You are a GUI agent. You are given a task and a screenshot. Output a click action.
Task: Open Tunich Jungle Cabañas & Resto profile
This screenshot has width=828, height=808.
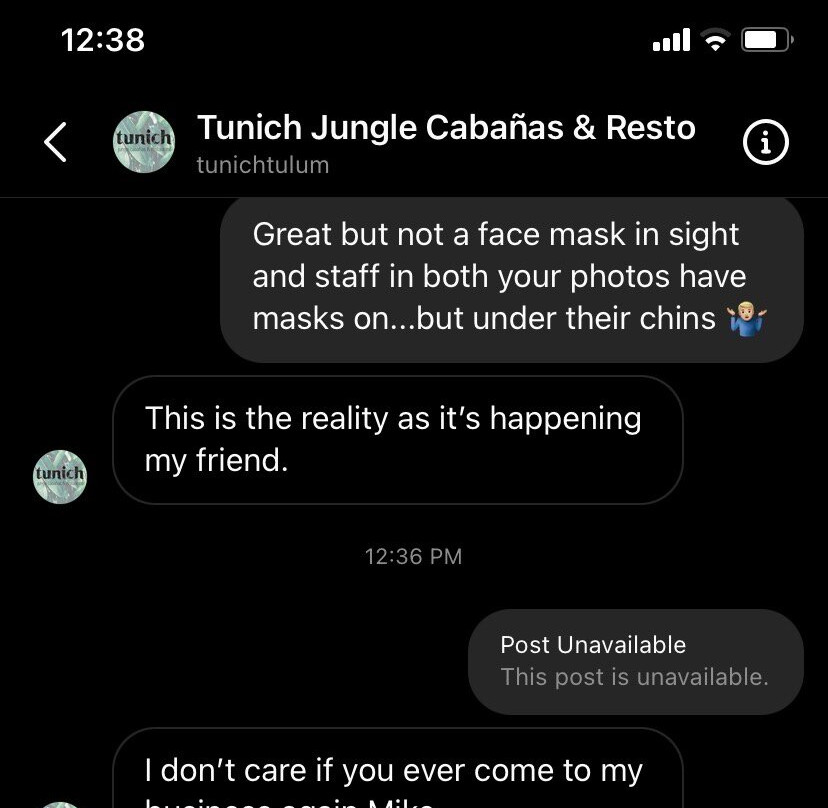click(445, 128)
